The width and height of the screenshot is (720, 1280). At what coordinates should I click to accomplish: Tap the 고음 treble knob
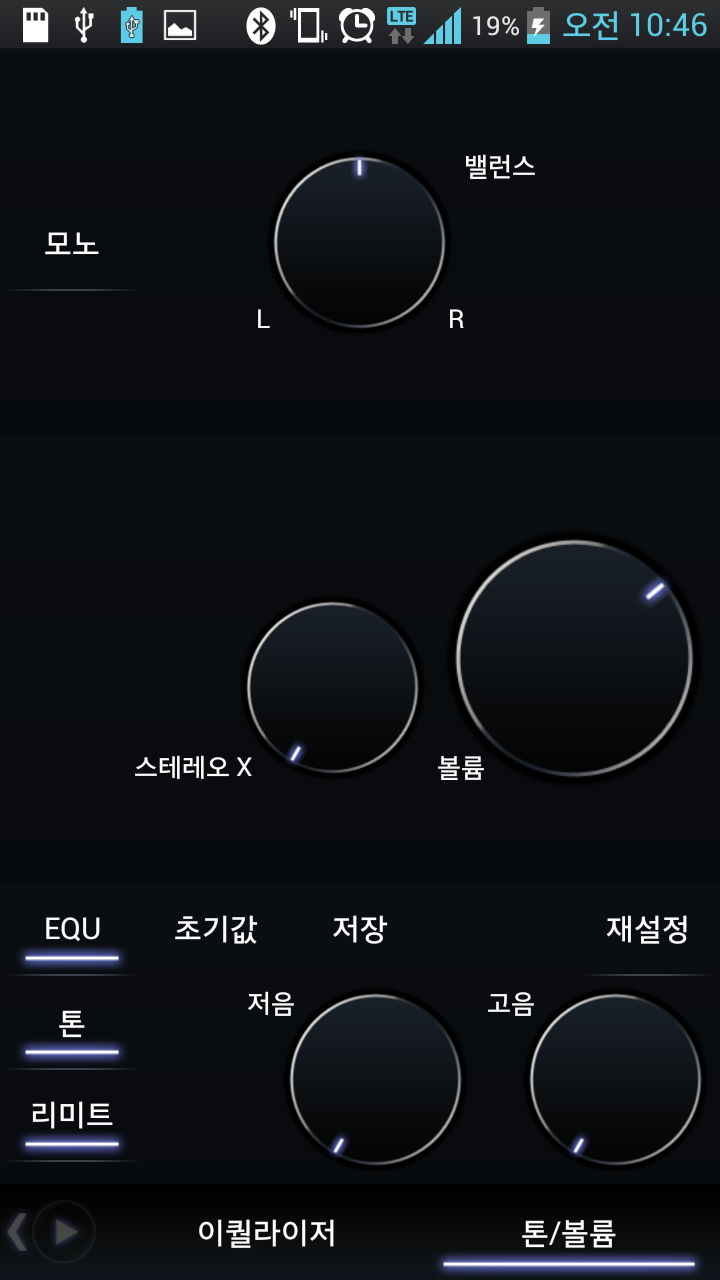pos(615,1079)
